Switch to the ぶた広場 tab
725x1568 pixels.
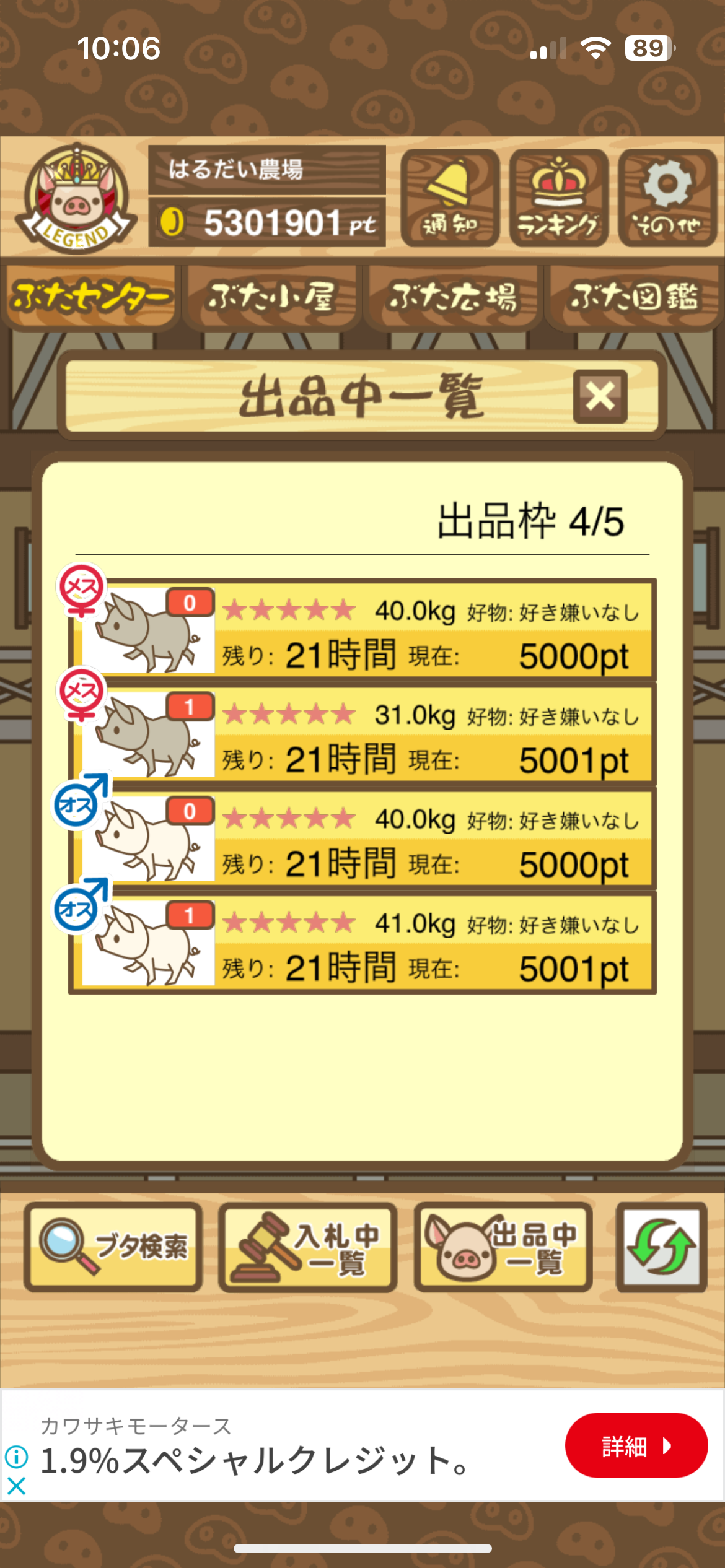click(x=452, y=297)
